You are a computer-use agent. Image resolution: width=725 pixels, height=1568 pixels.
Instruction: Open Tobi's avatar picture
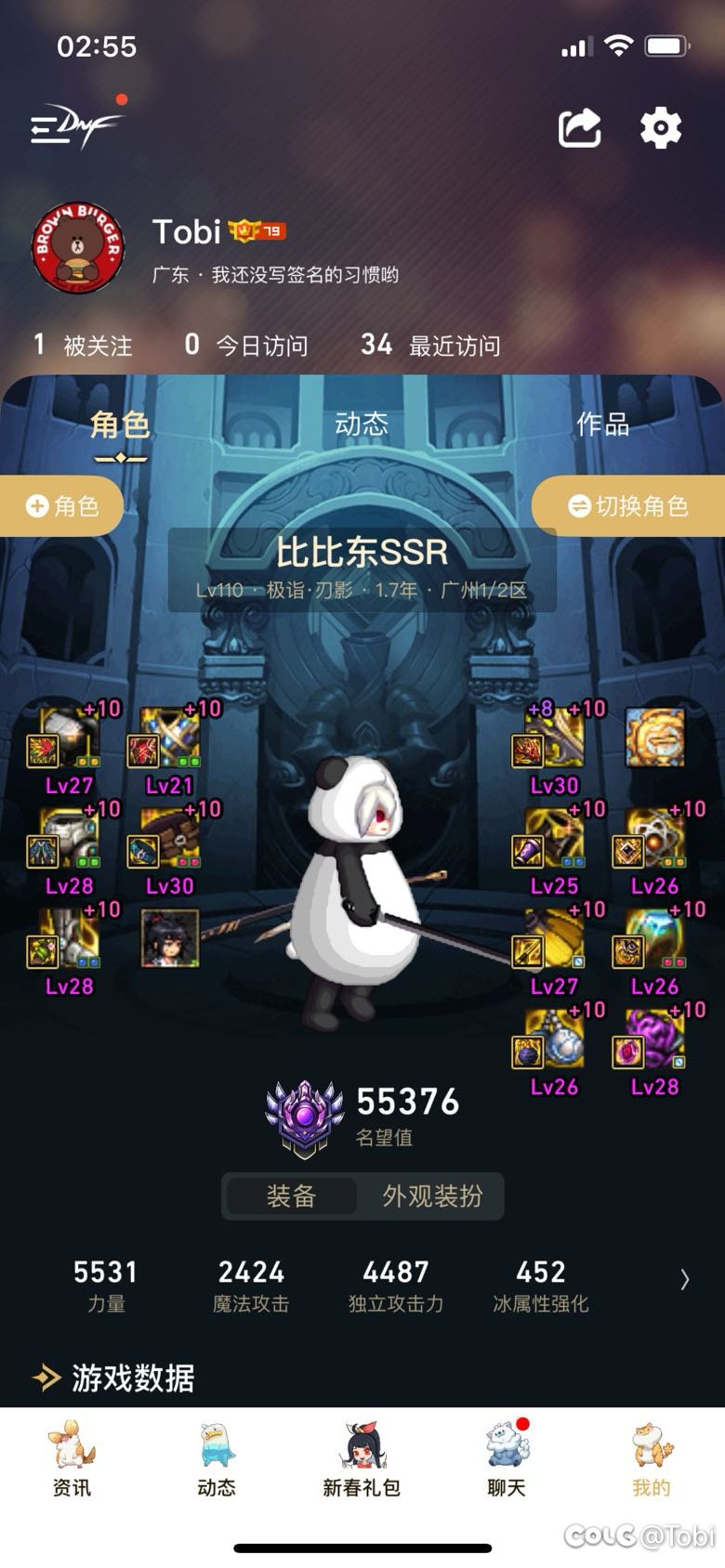coord(78,248)
